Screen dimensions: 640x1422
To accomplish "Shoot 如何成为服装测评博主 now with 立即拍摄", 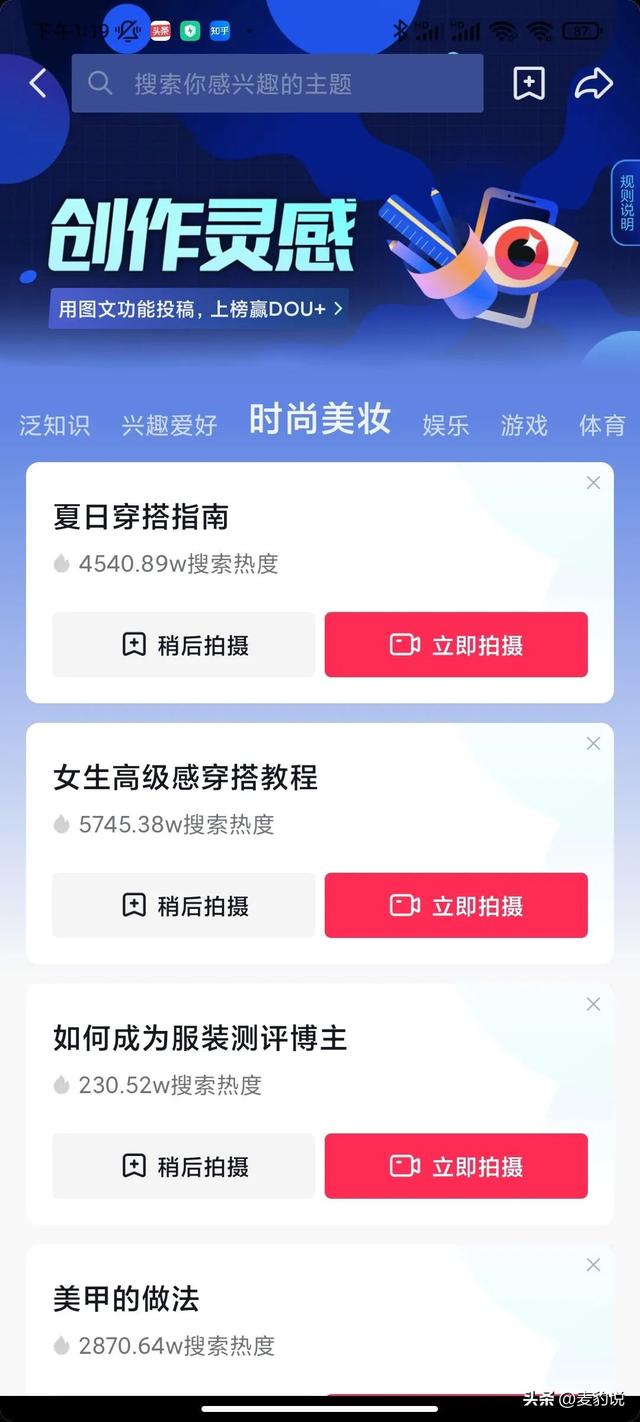I will 456,1166.
